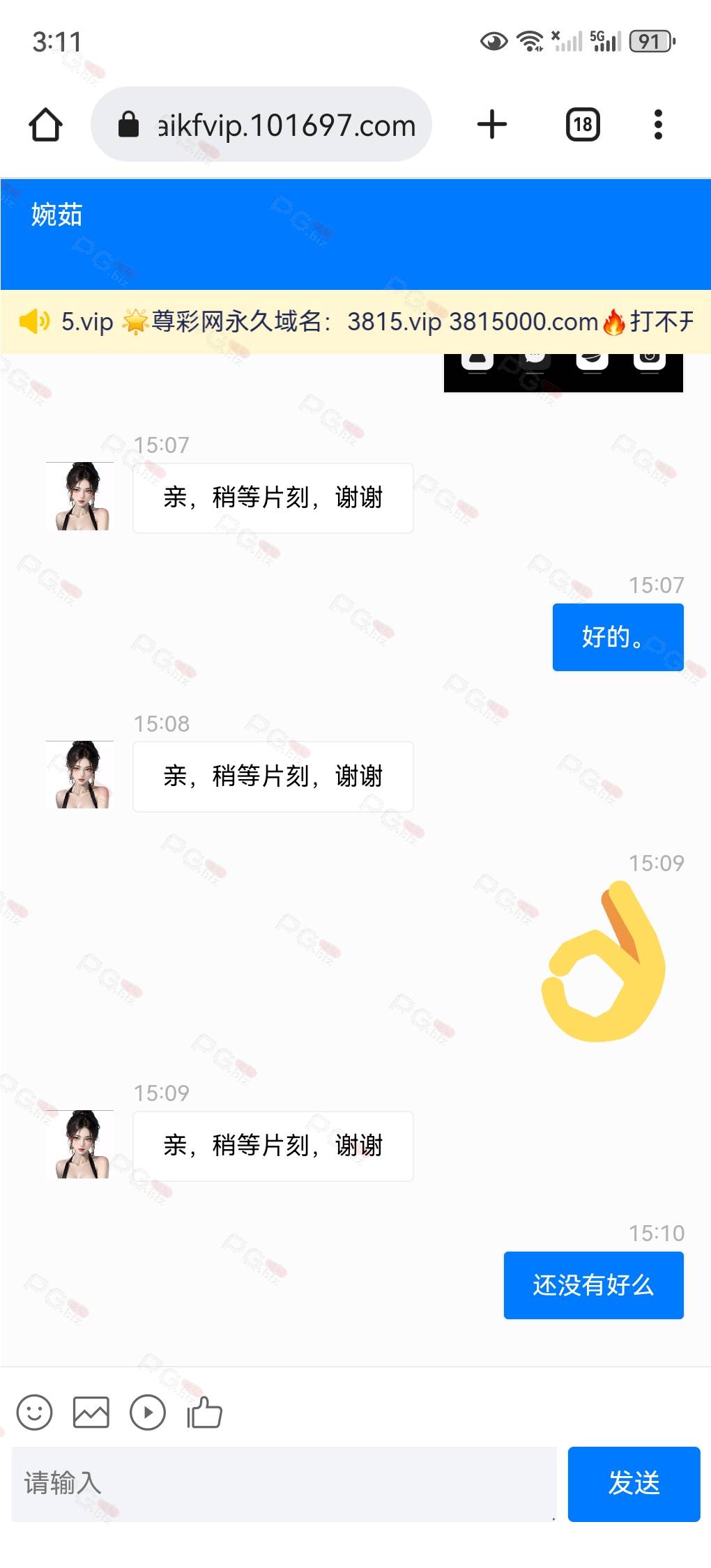Open the partly visible image message

563,373
